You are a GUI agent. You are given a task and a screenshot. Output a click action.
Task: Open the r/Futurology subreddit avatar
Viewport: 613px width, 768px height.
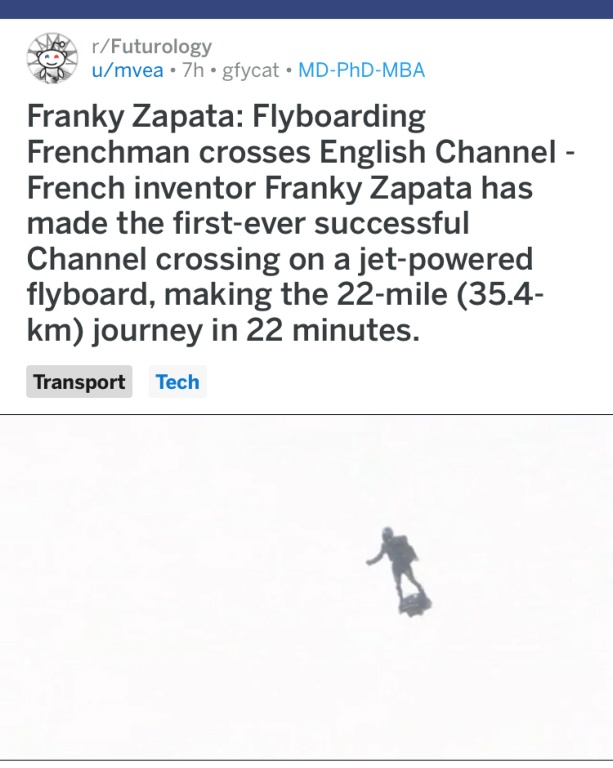click(48, 58)
